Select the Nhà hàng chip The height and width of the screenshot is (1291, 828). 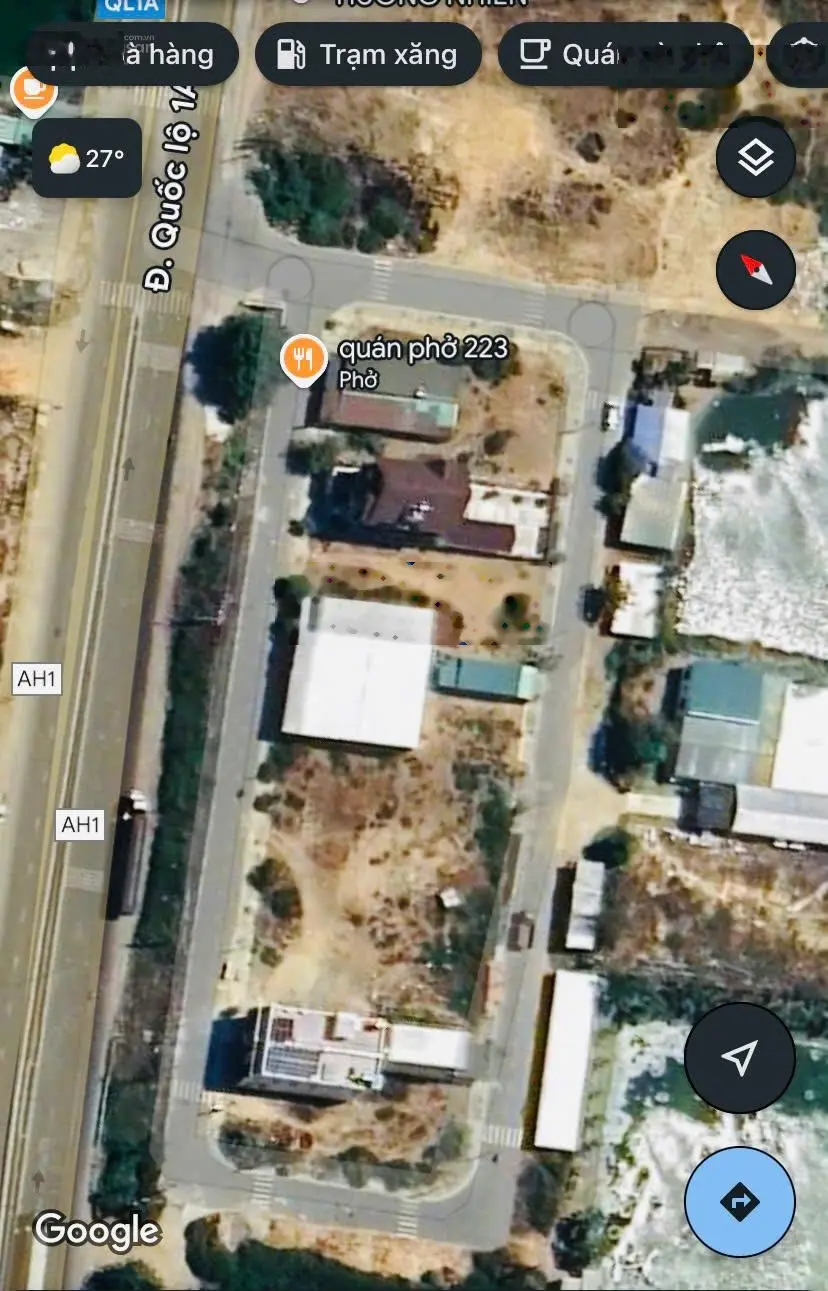pos(132,54)
